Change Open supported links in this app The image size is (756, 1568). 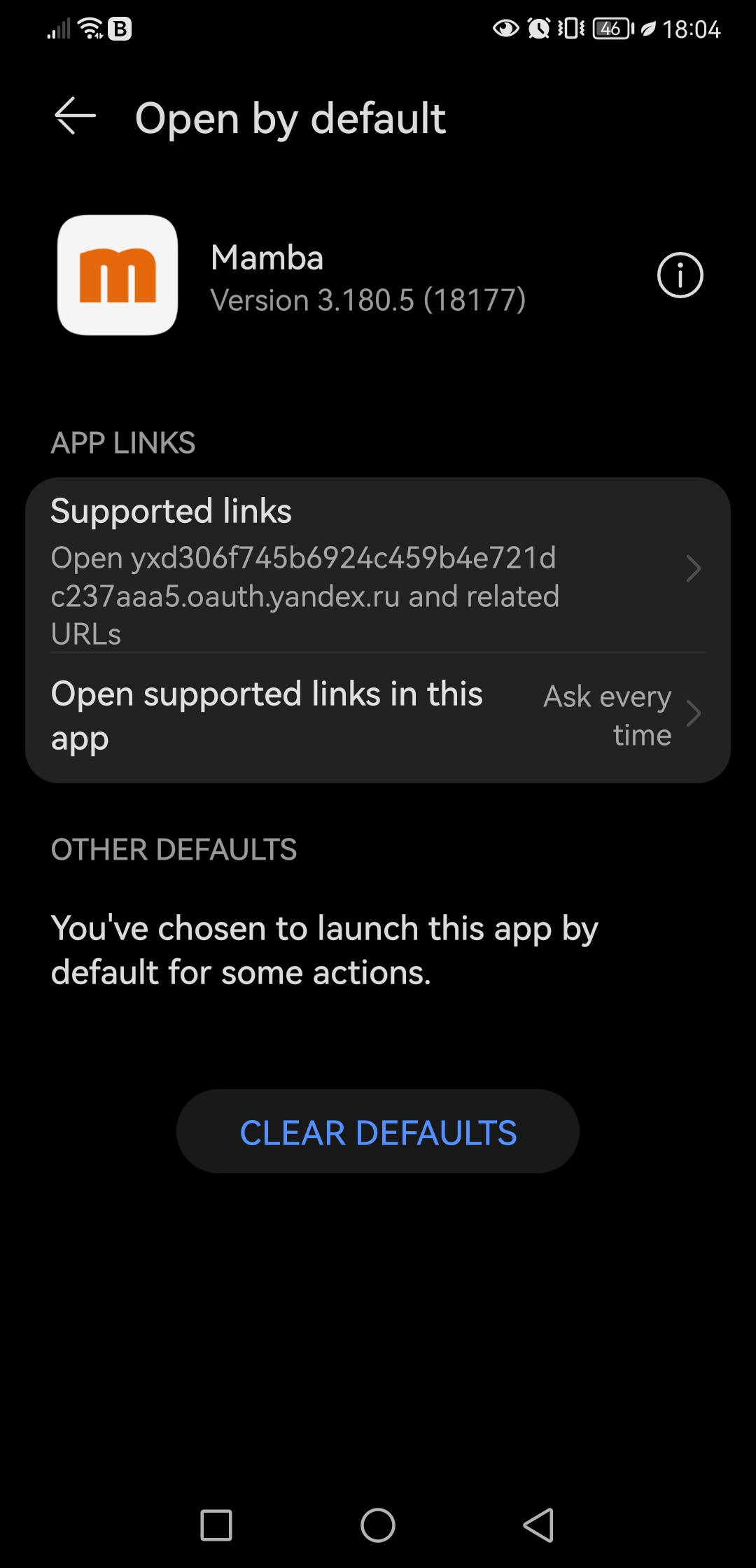point(378,715)
